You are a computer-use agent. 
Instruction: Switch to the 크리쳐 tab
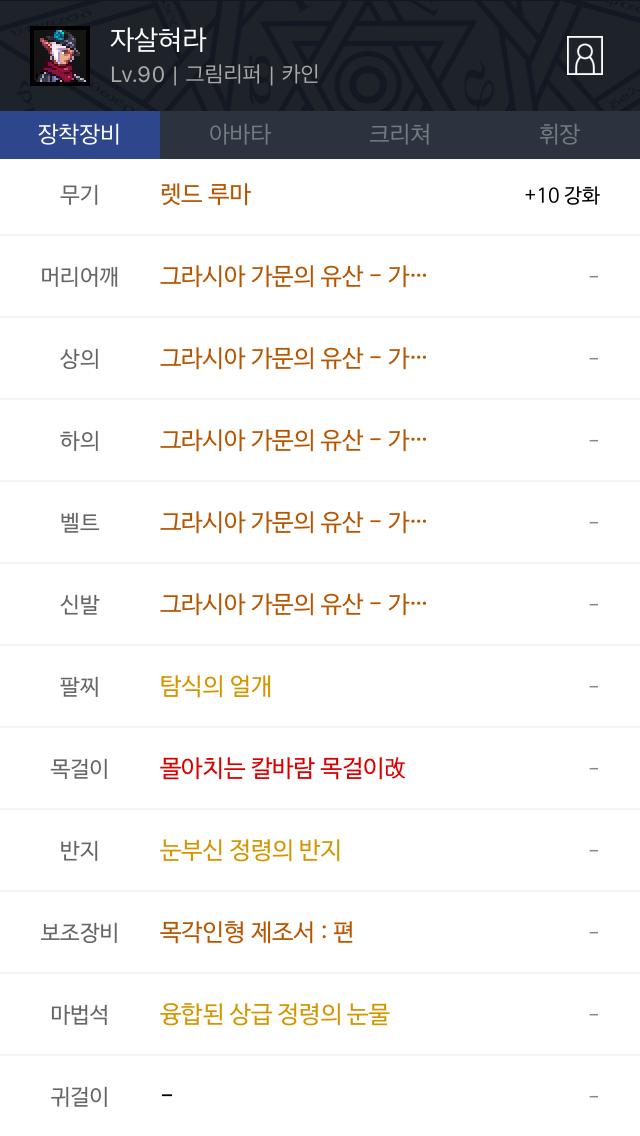coord(400,134)
